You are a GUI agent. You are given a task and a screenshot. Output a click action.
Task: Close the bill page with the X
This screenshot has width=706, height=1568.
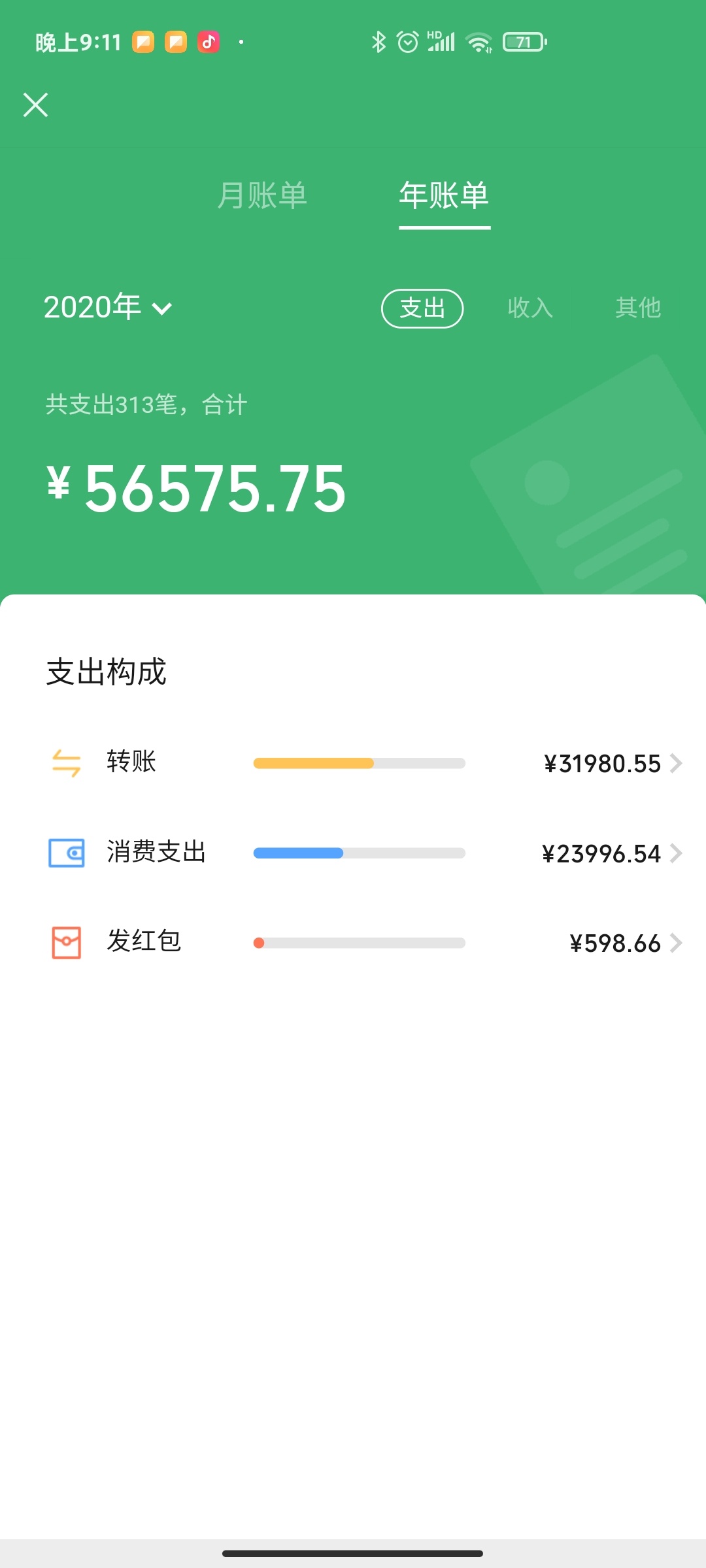[x=36, y=105]
